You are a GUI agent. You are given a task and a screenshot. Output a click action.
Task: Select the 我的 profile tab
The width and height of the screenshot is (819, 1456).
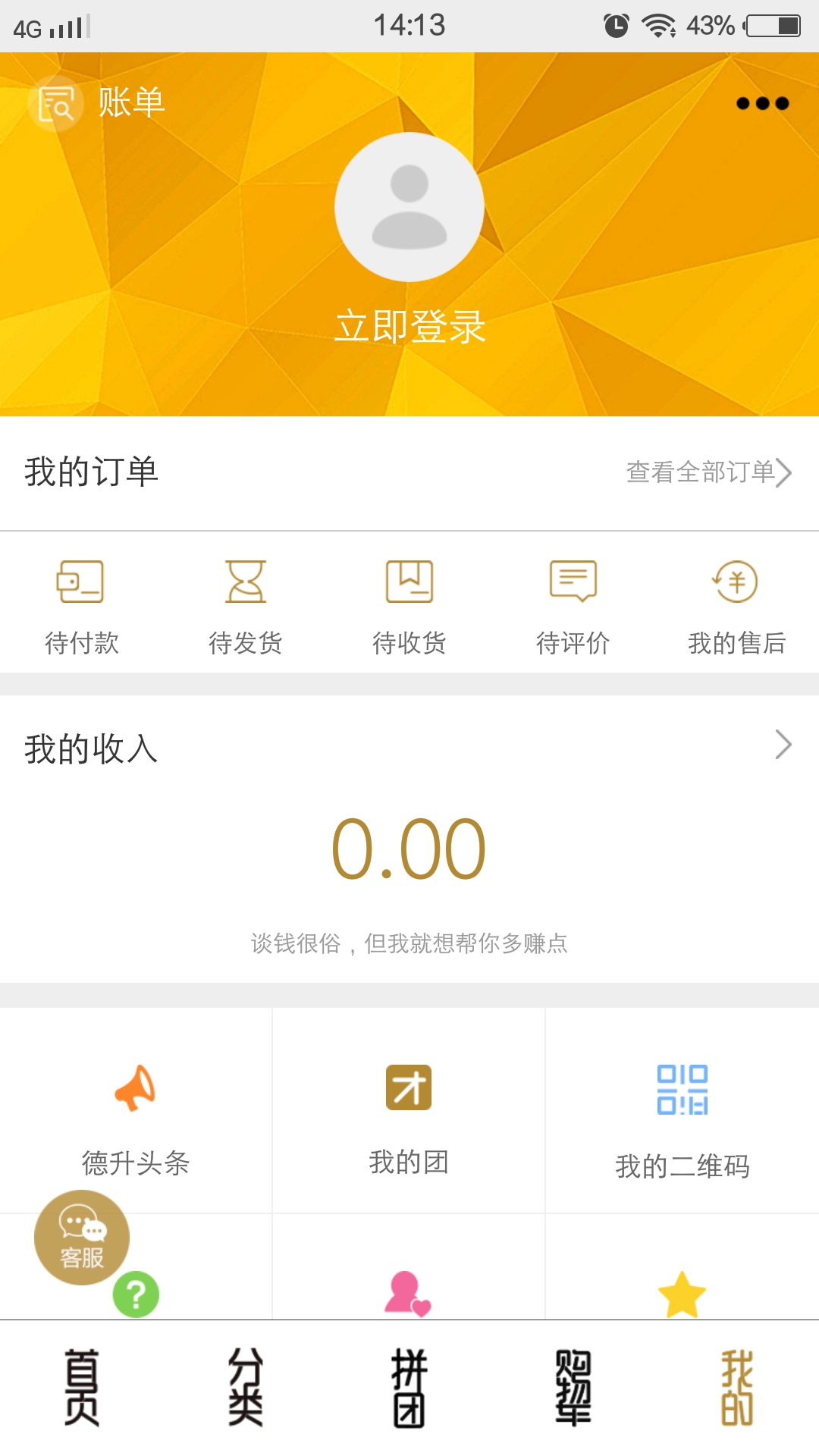(x=736, y=1388)
